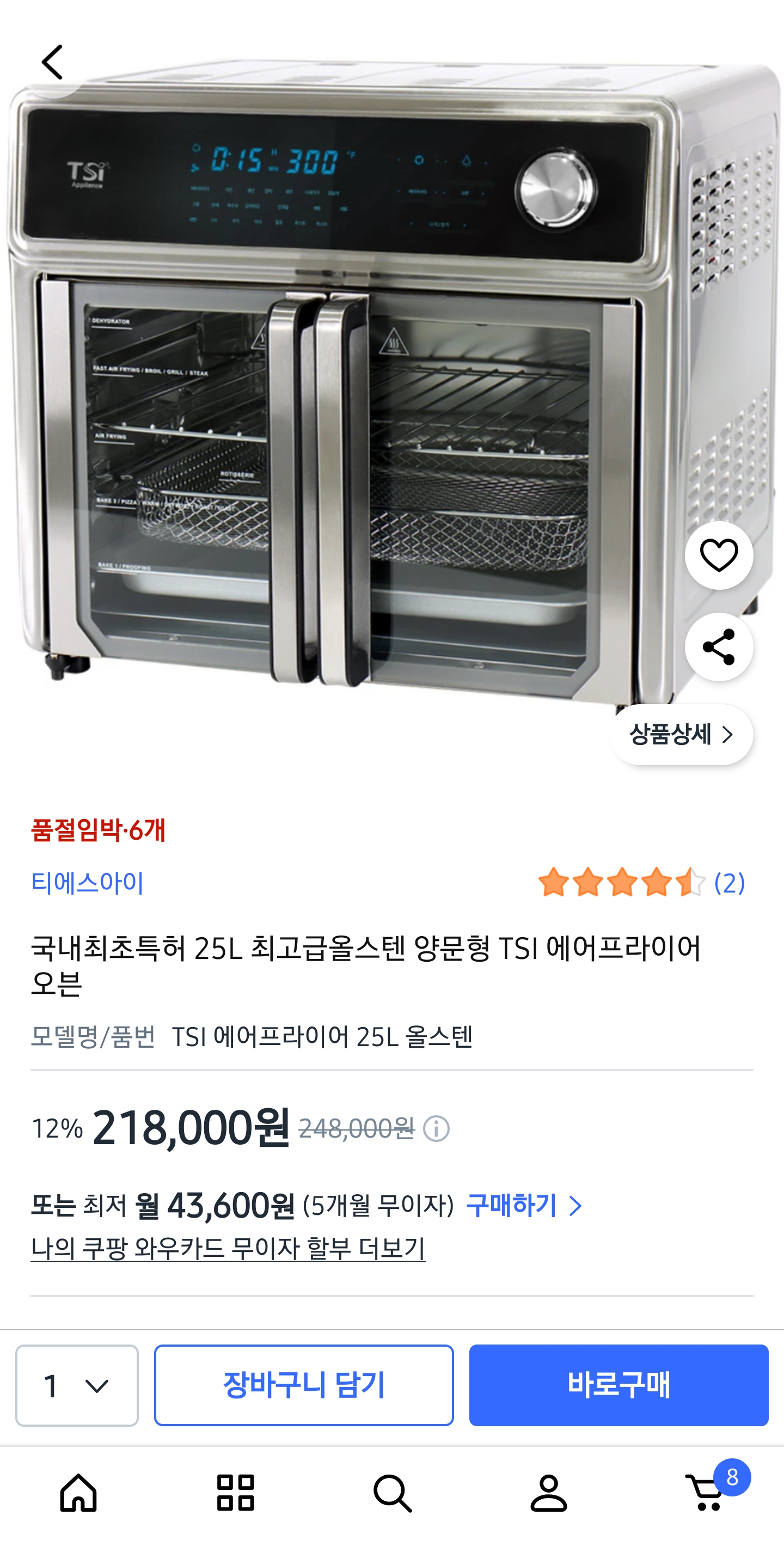The image size is (784, 1546).
Task: Tap 구매하기 for the installment option
Action: [x=523, y=1205]
